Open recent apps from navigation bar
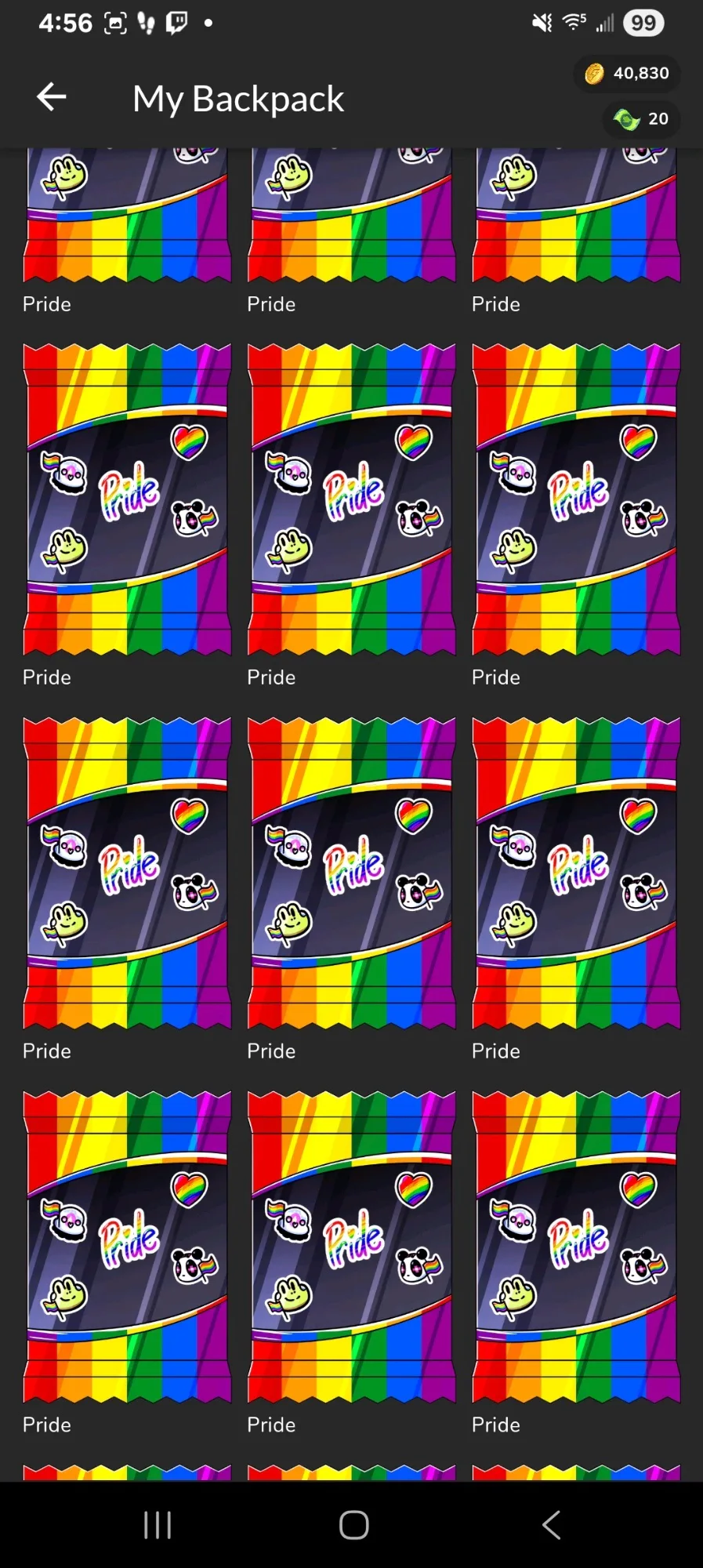 (158, 1525)
